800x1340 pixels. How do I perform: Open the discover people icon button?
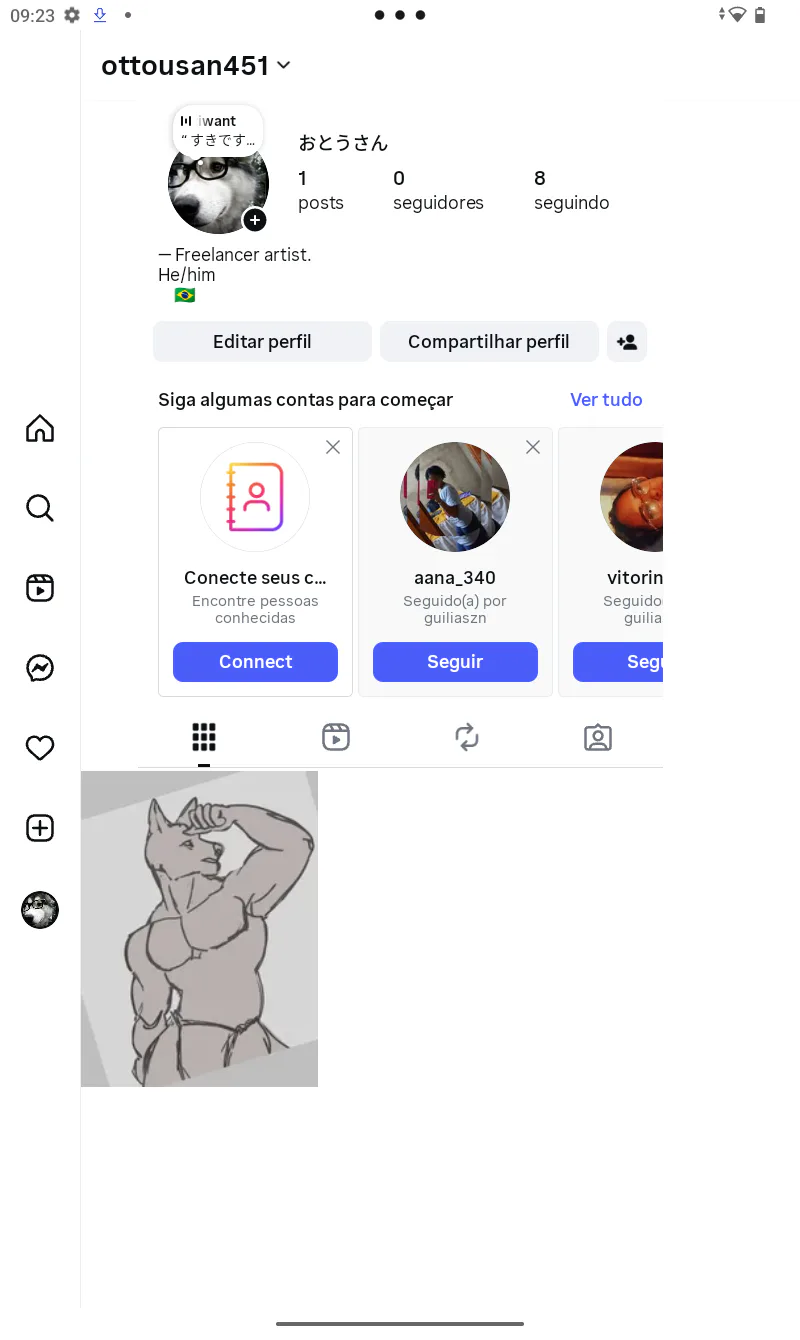point(627,341)
